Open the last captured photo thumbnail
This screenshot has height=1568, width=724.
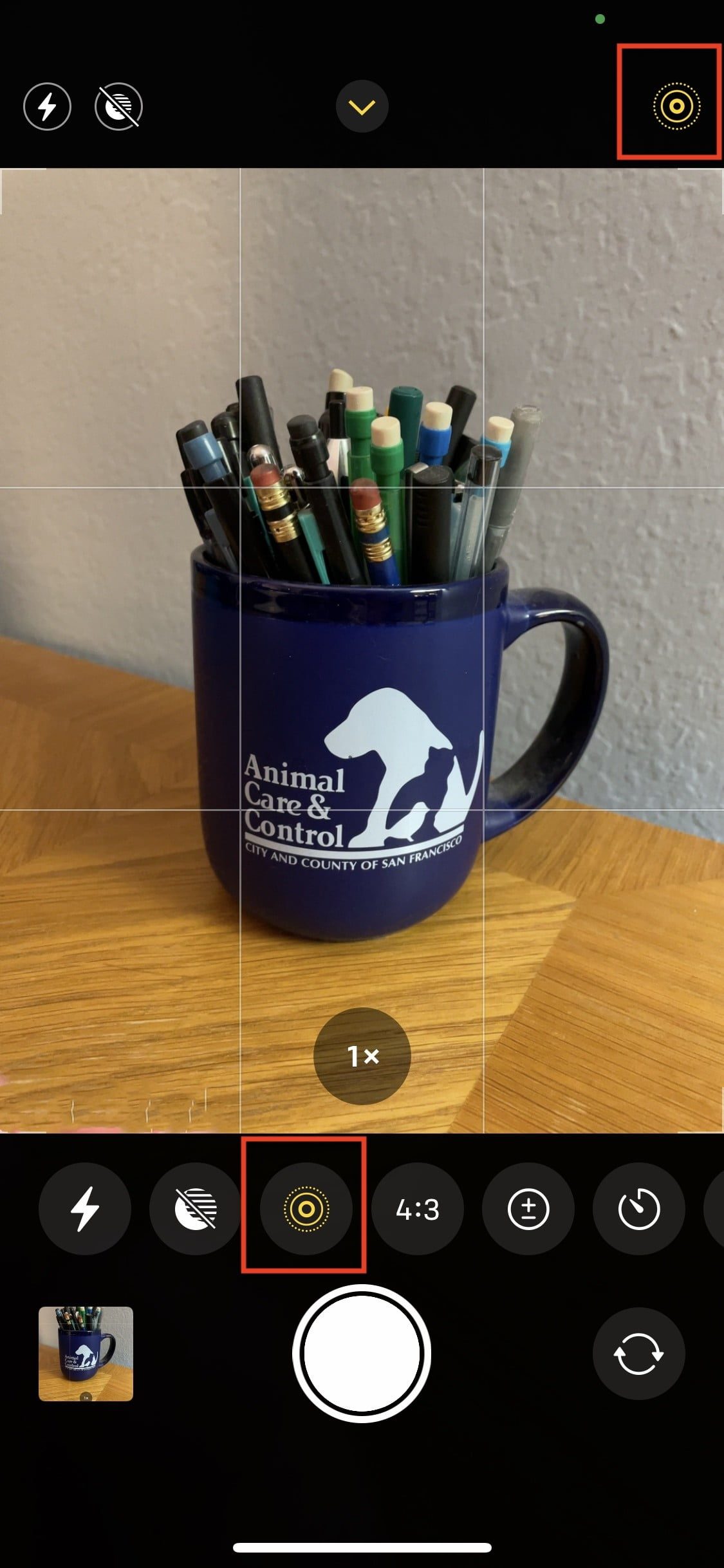(86, 1353)
